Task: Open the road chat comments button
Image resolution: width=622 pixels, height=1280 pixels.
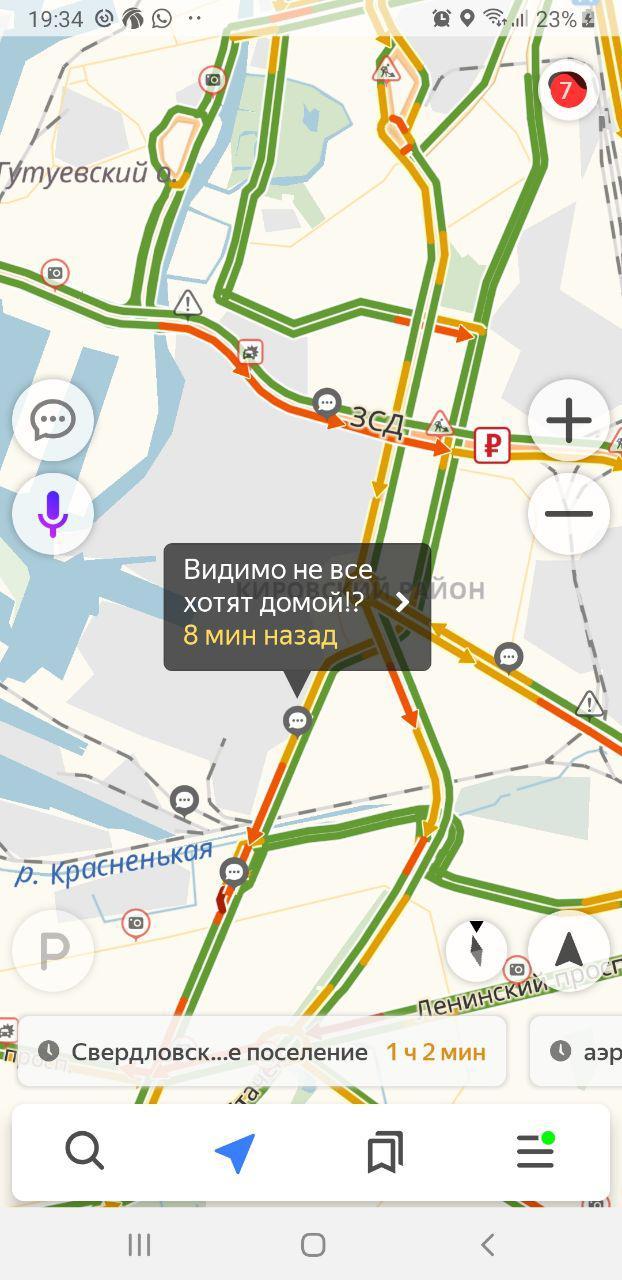Action: [53, 421]
